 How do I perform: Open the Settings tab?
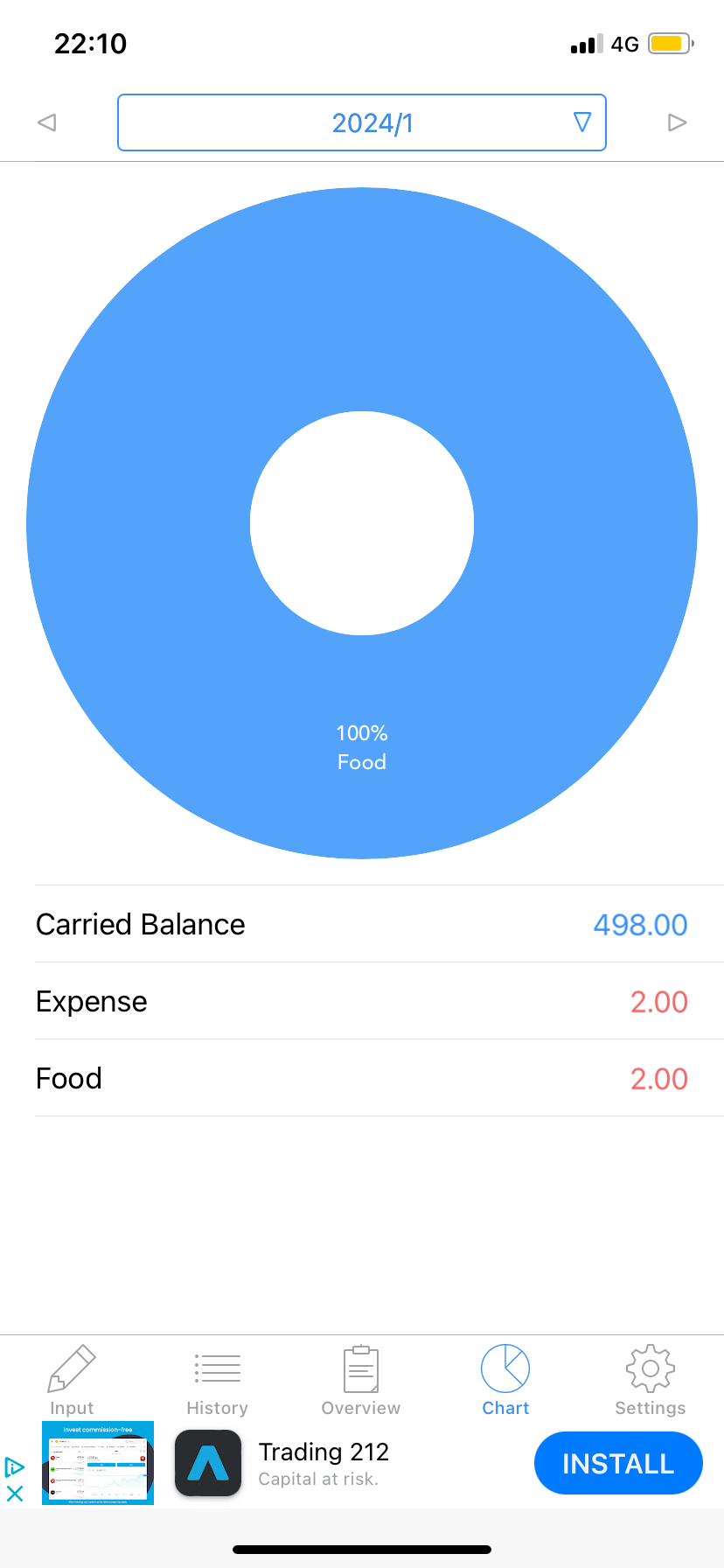click(650, 1380)
